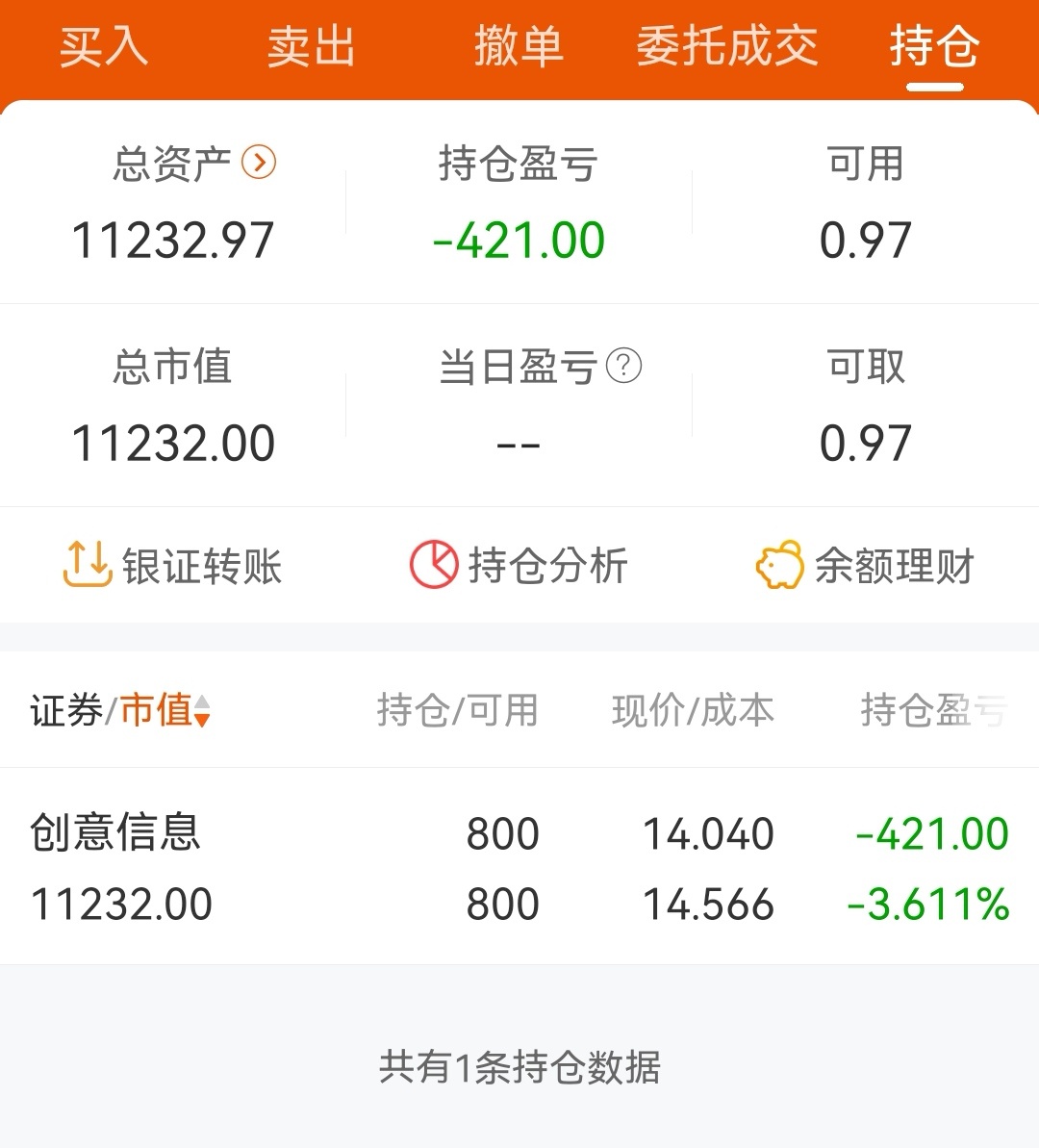
Task: Sort holdings by 市值
Action: [x=164, y=710]
